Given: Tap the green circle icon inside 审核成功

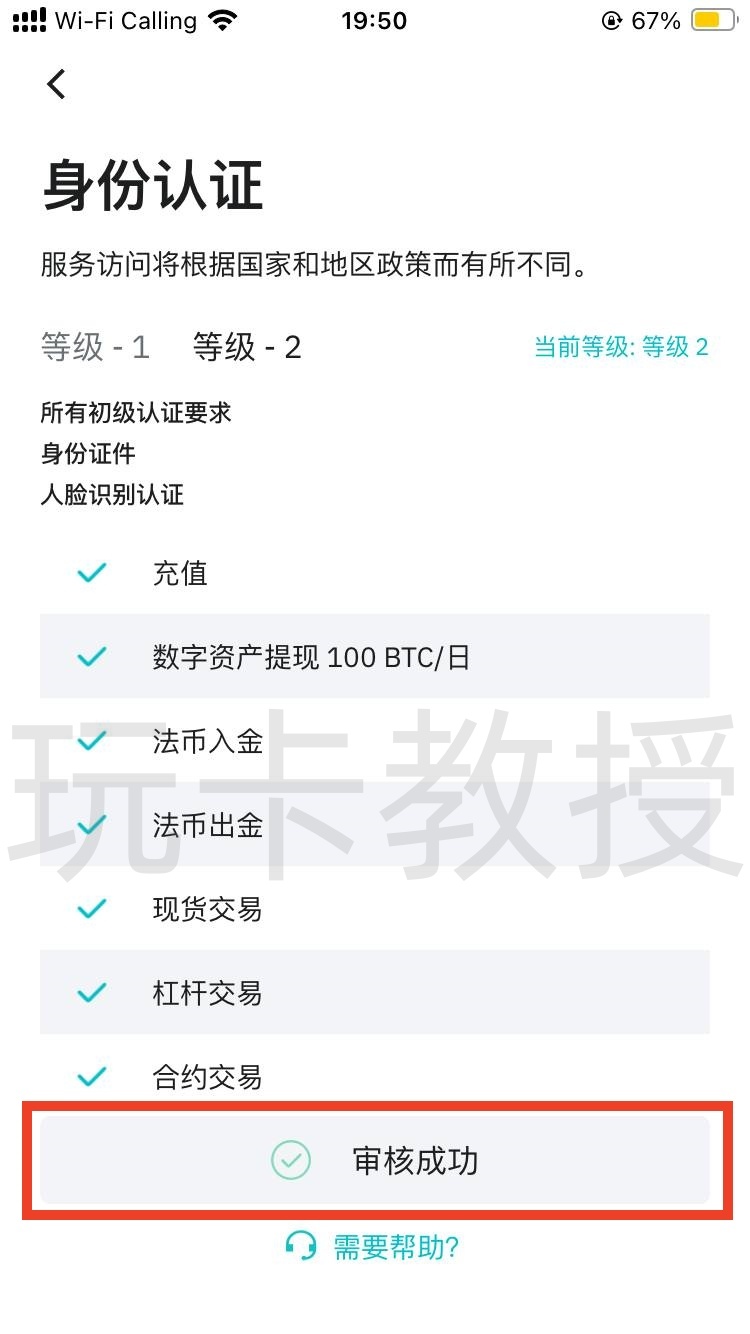Looking at the screenshot, I should point(290,1161).
